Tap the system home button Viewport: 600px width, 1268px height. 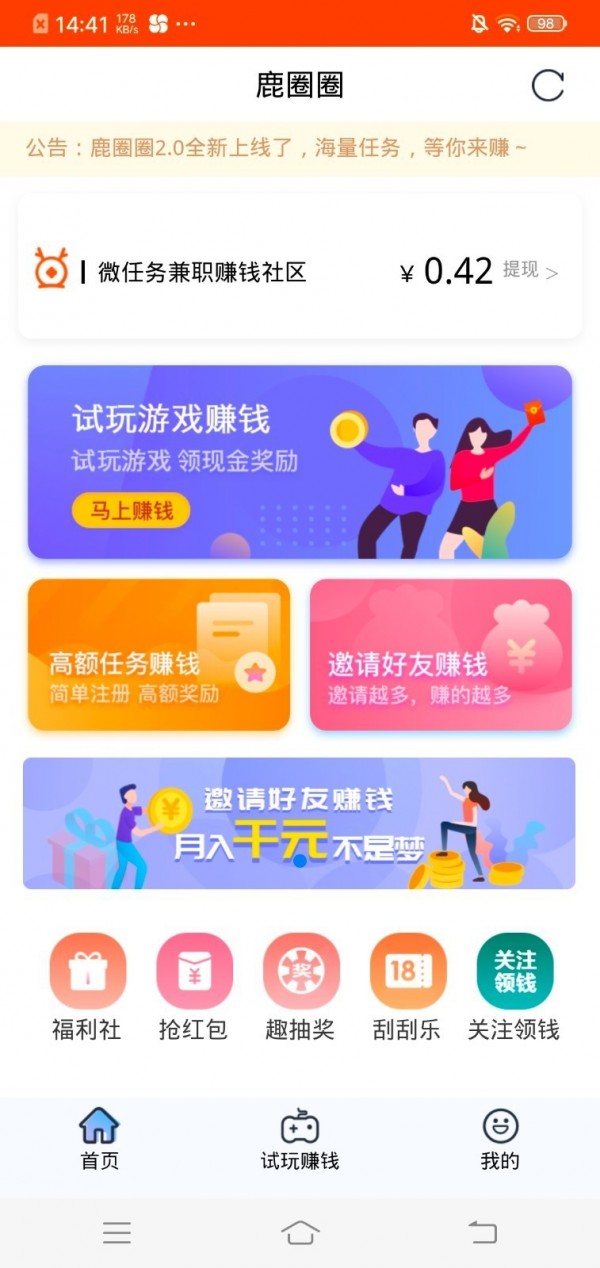[300, 1232]
